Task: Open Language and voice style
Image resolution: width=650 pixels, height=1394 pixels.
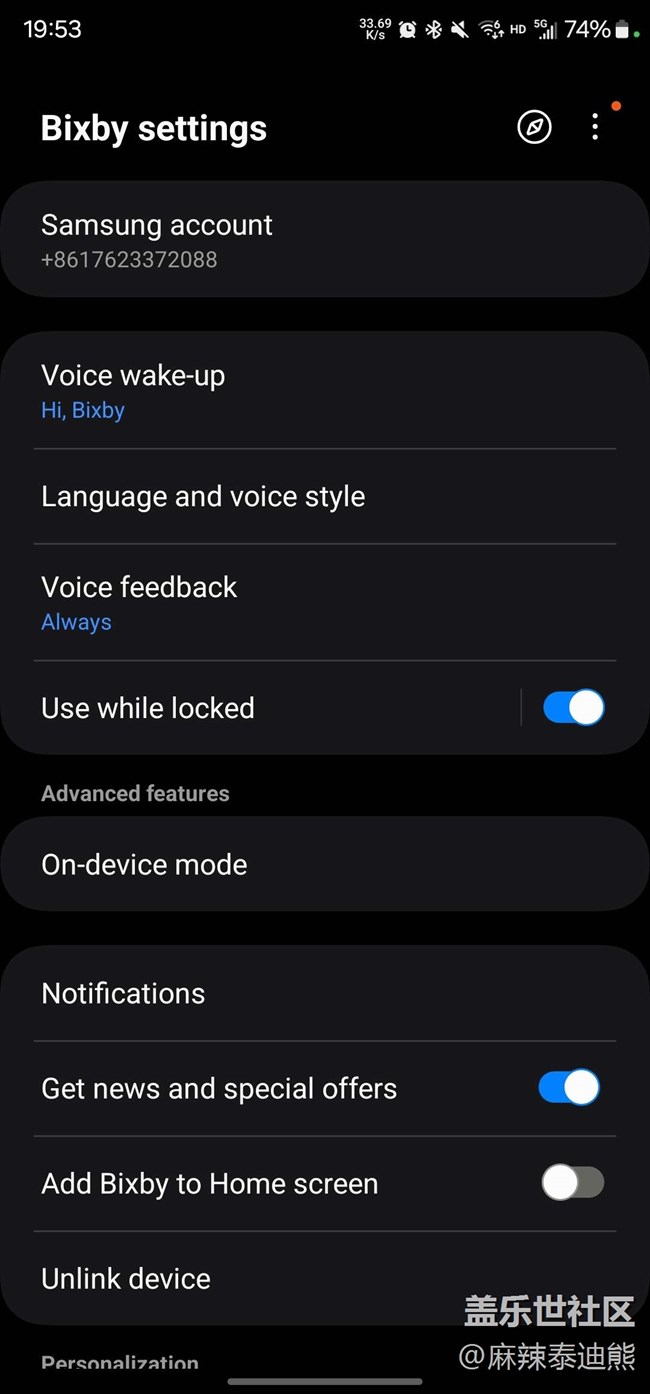Action: click(x=325, y=496)
